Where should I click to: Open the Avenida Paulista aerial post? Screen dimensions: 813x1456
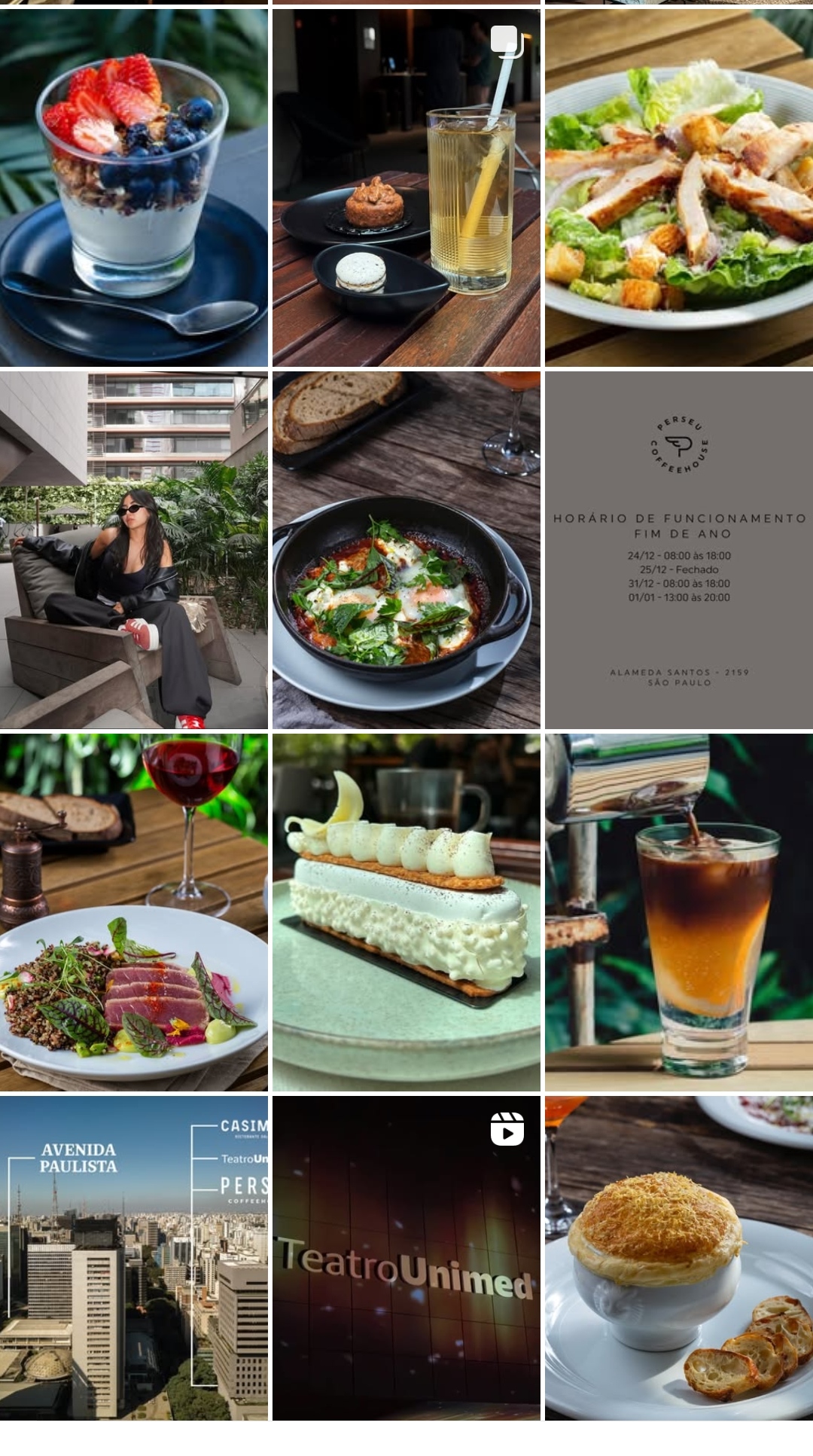point(133,1258)
